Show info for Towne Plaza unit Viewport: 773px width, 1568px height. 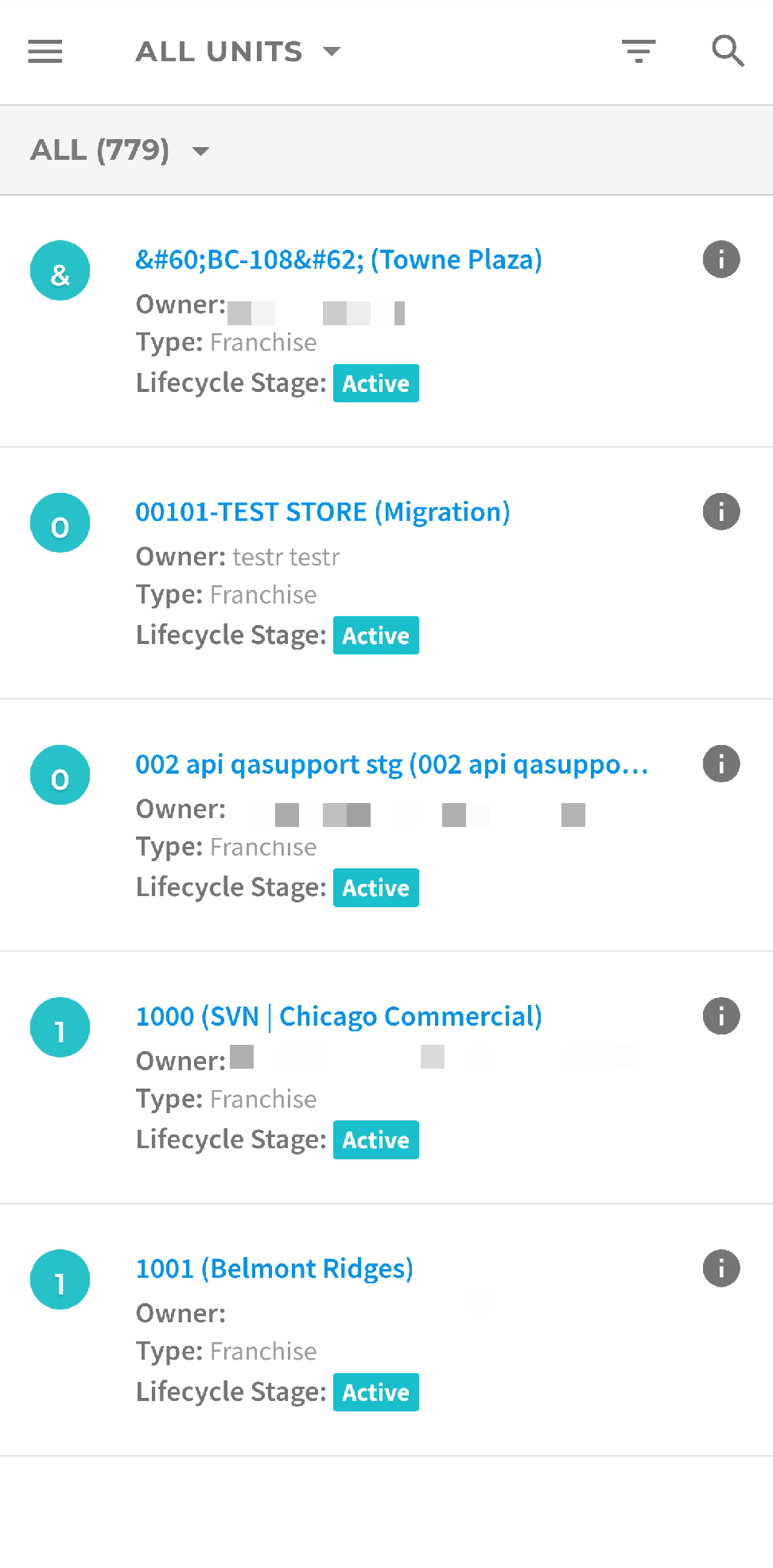(721, 259)
